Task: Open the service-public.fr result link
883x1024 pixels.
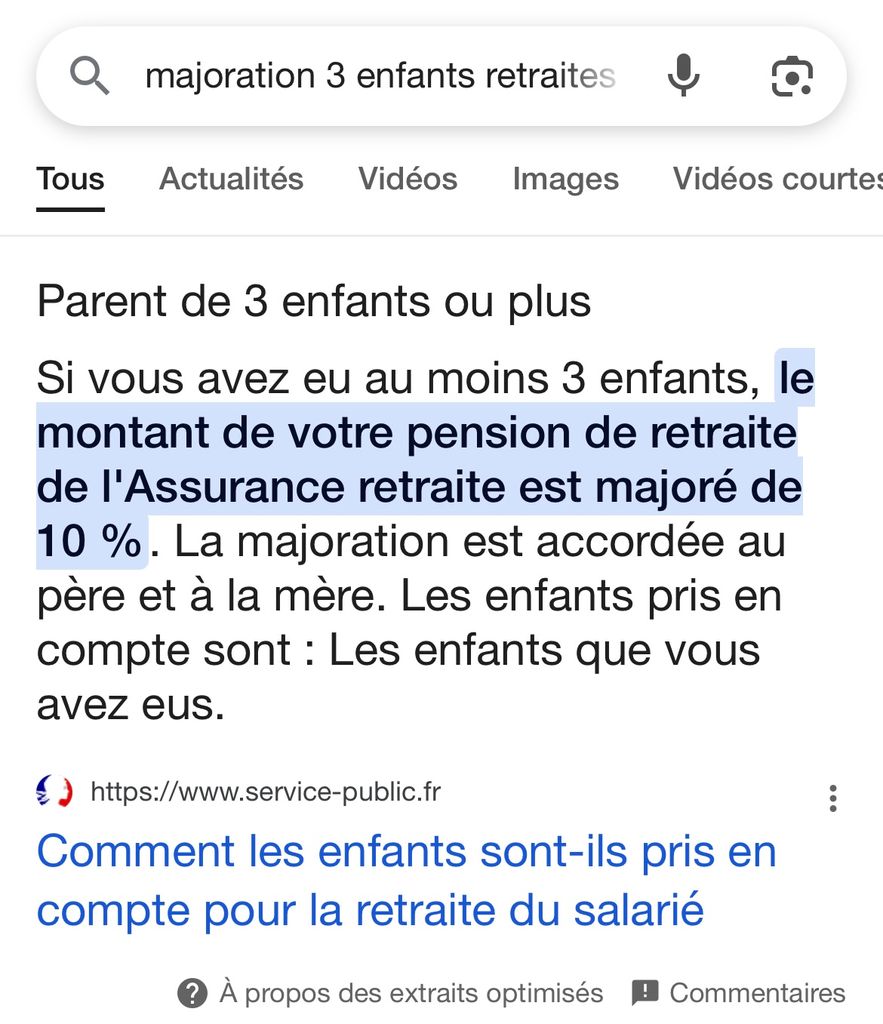Action: [406, 881]
